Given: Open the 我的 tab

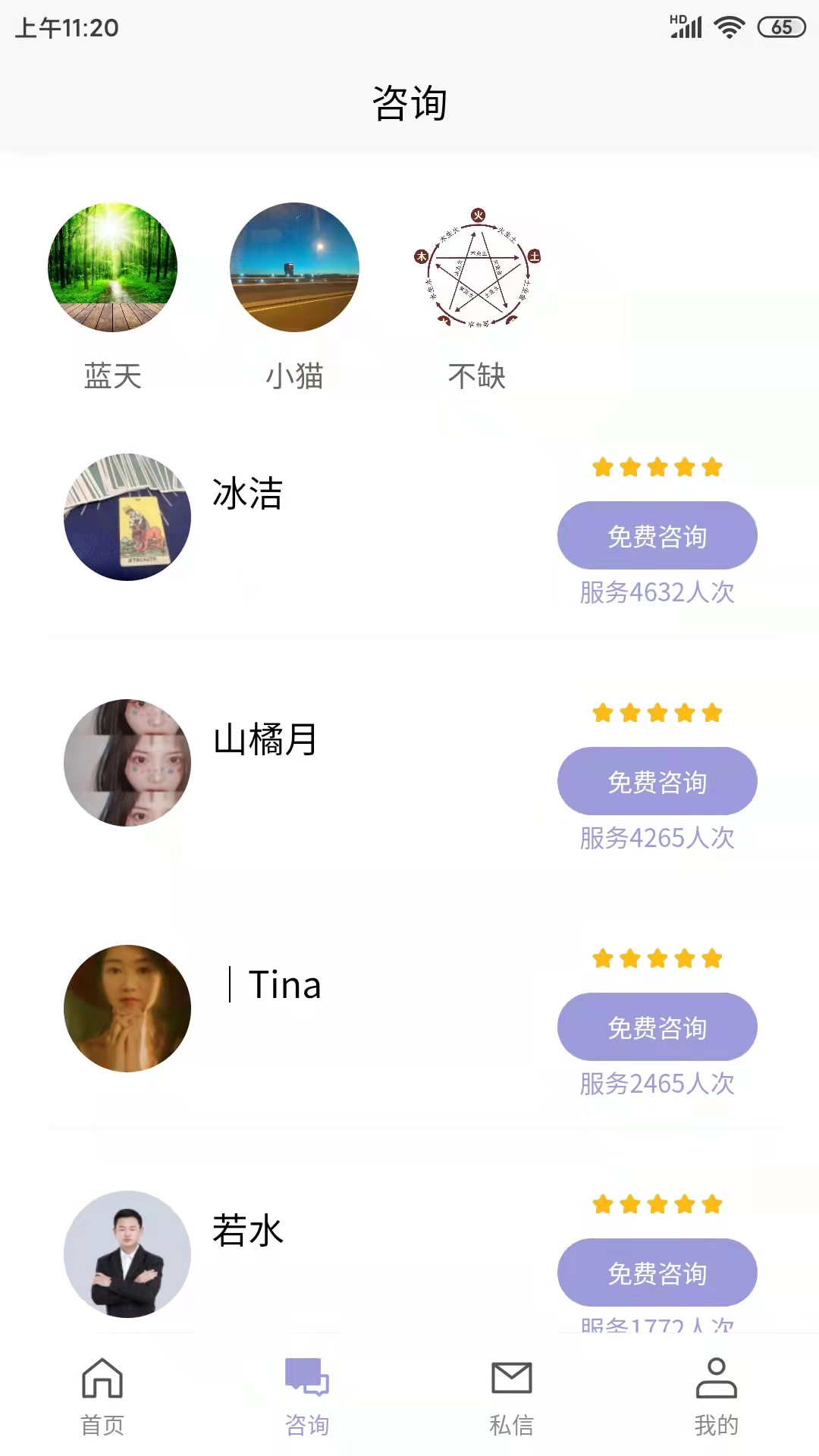Looking at the screenshot, I should pyautogui.click(x=717, y=1397).
